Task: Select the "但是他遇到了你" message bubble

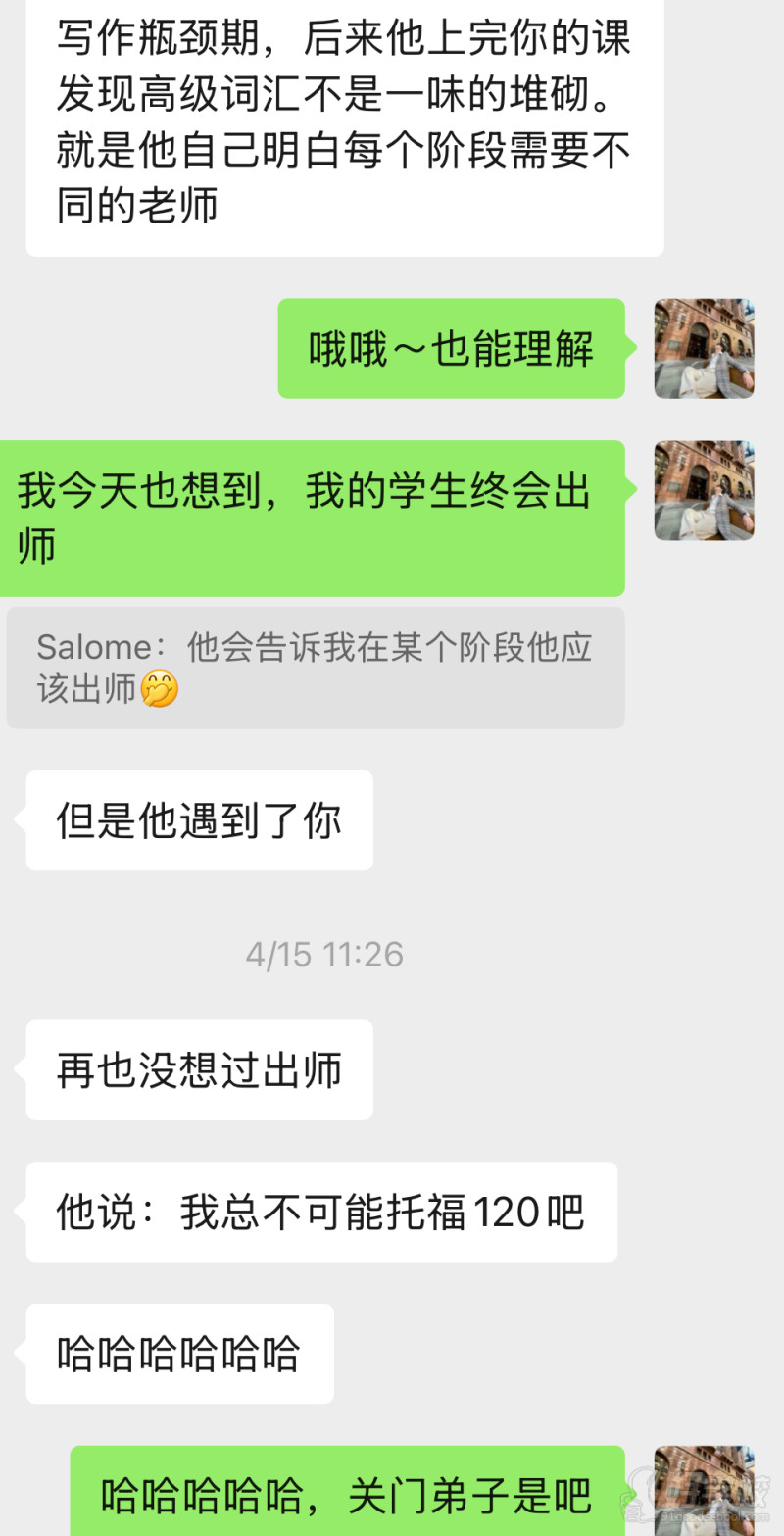Action: (196, 820)
